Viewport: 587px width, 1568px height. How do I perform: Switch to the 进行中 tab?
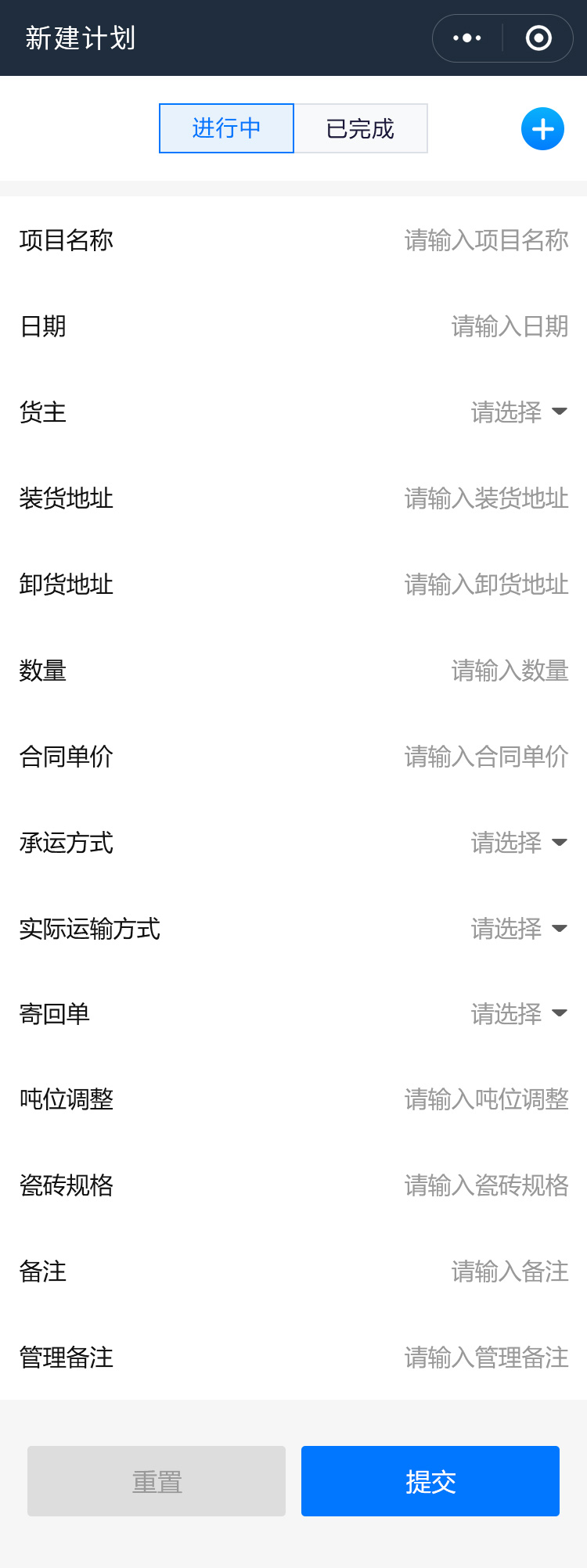coord(226,128)
